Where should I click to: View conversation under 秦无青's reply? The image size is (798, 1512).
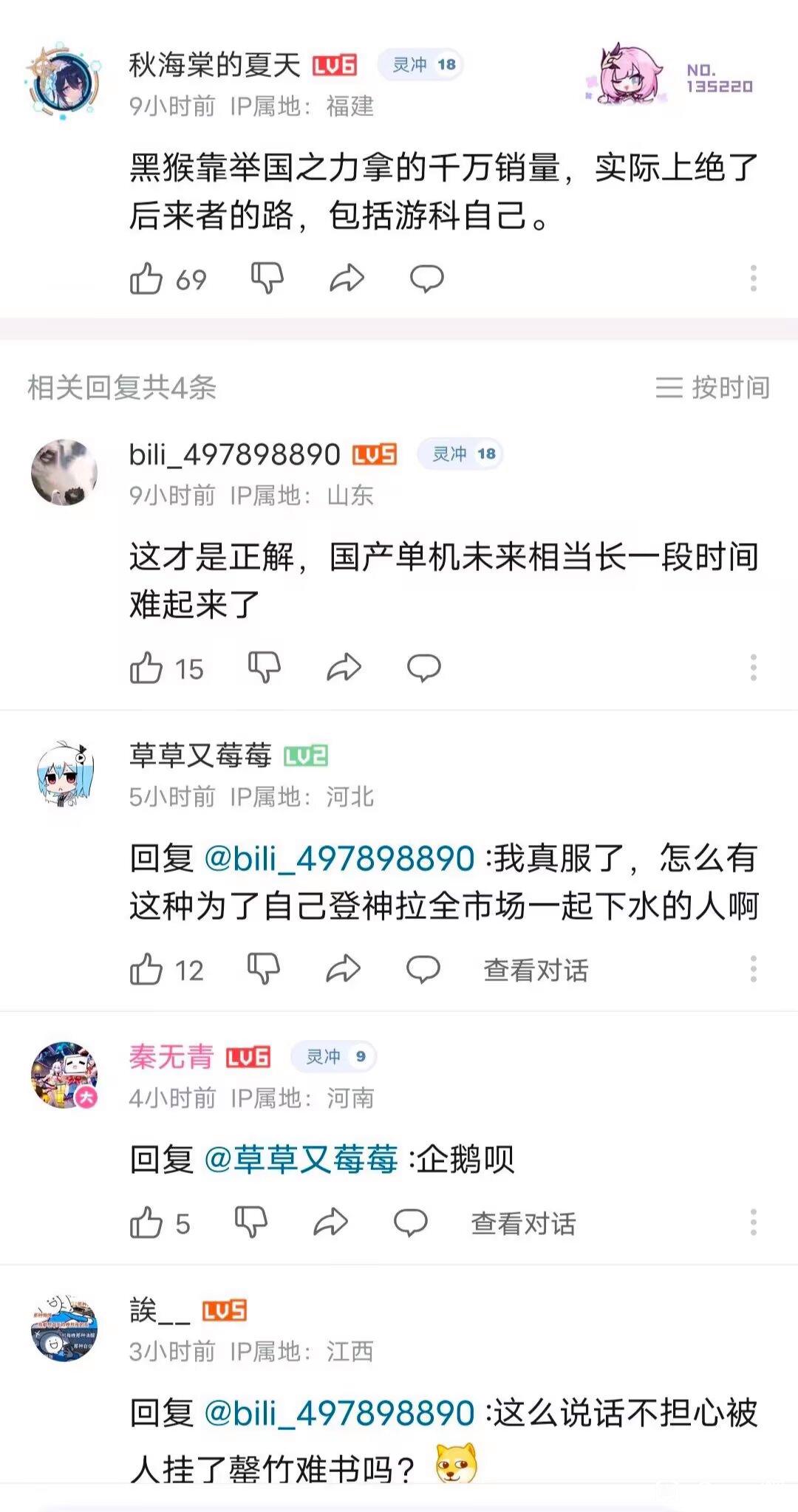tap(523, 1223)
